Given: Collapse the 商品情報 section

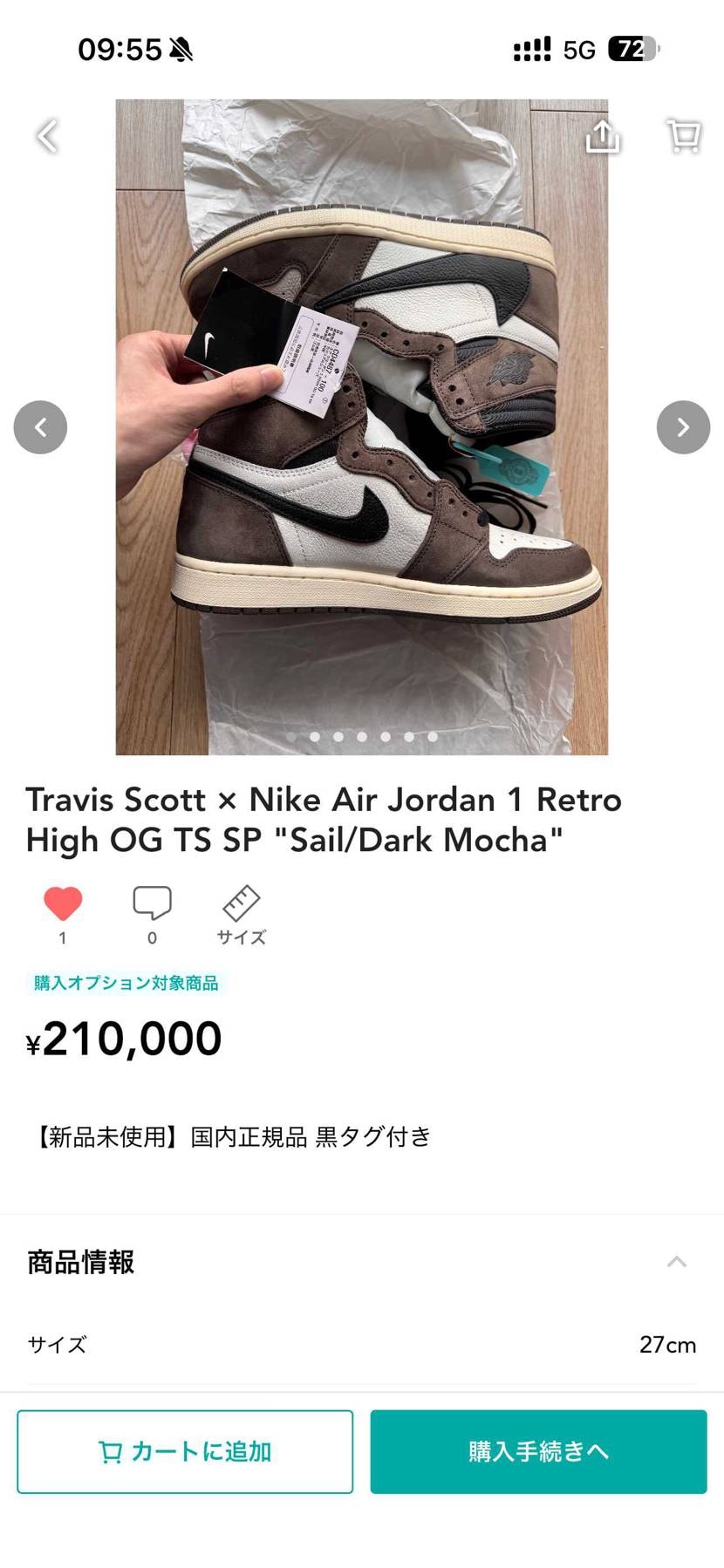Looking at the screenshot, I should (677, 1262).
